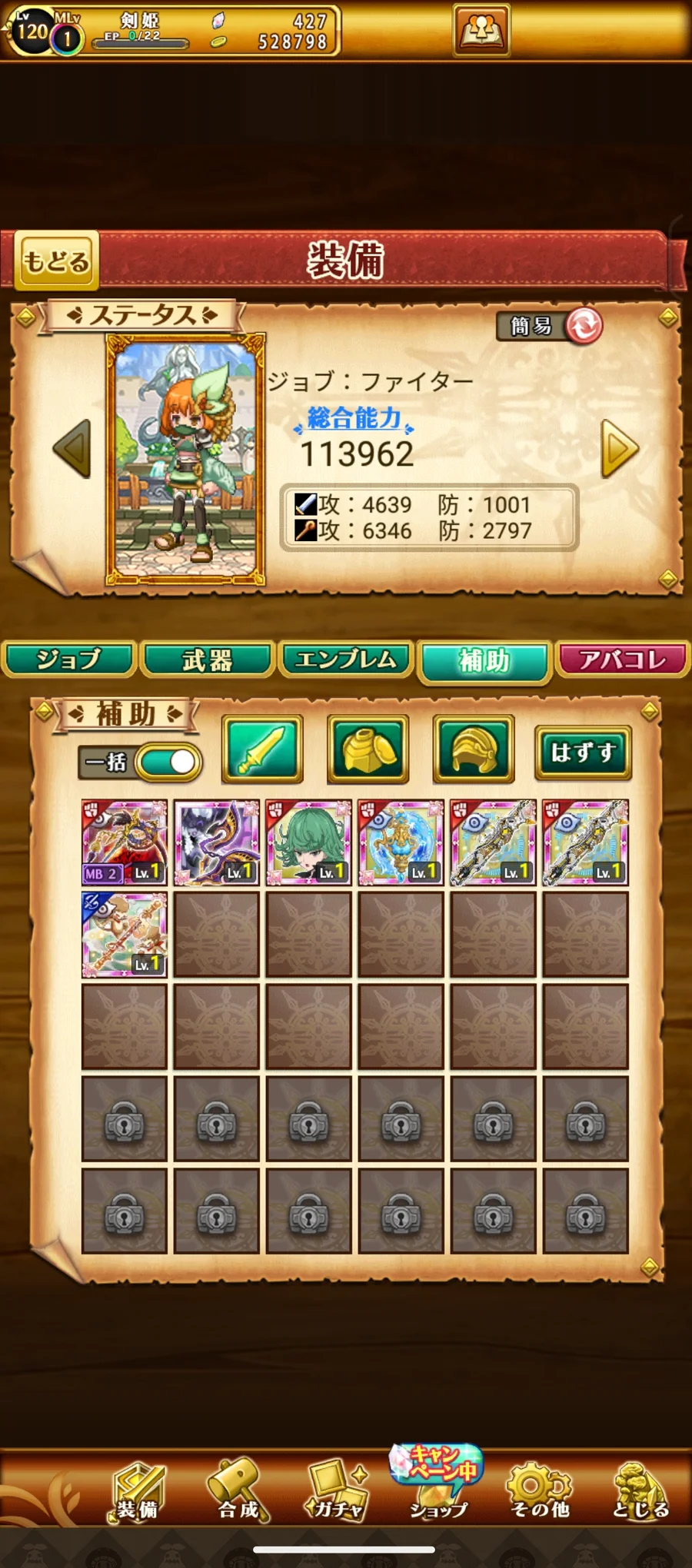692x1568 pixels.
Task: Open the book icon in the top bar
Action: point(481,31)
